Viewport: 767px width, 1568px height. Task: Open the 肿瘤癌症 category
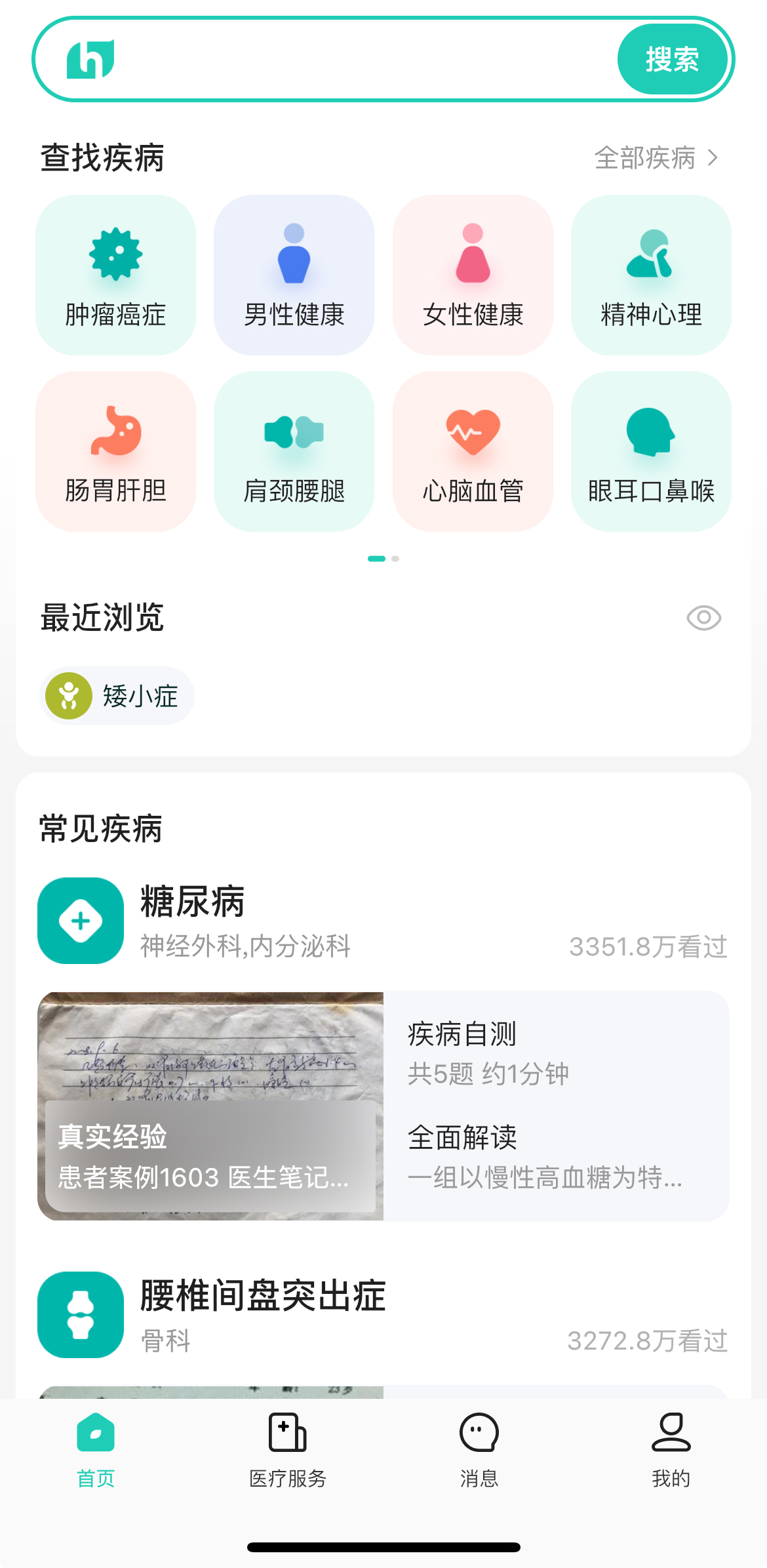point(116,275)
